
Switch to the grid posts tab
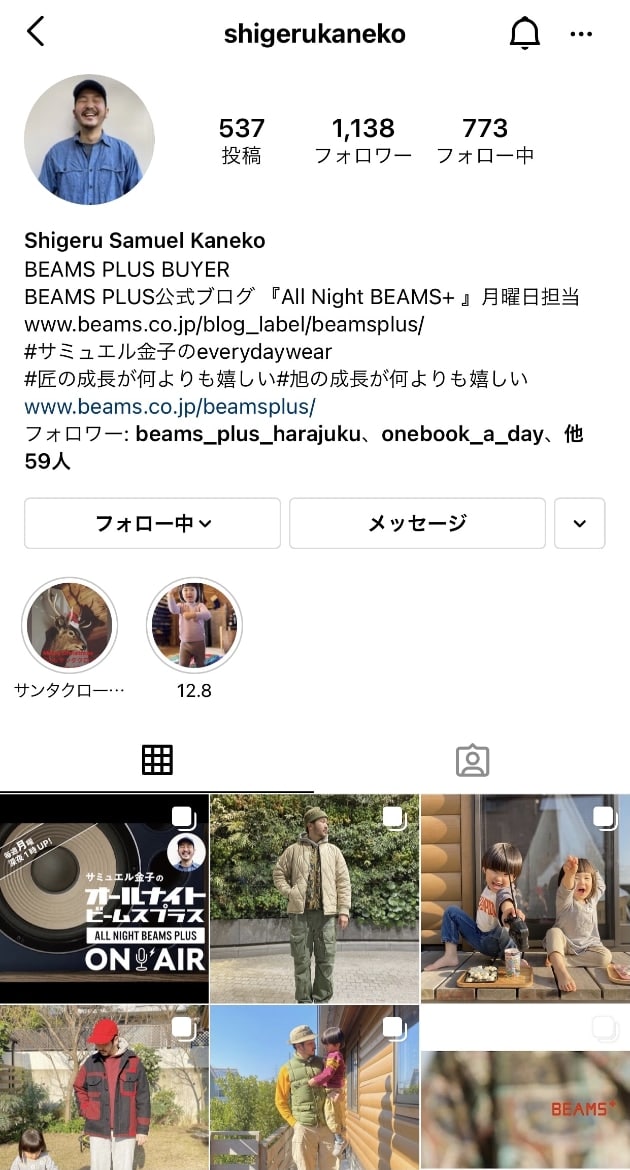[157, 761]
